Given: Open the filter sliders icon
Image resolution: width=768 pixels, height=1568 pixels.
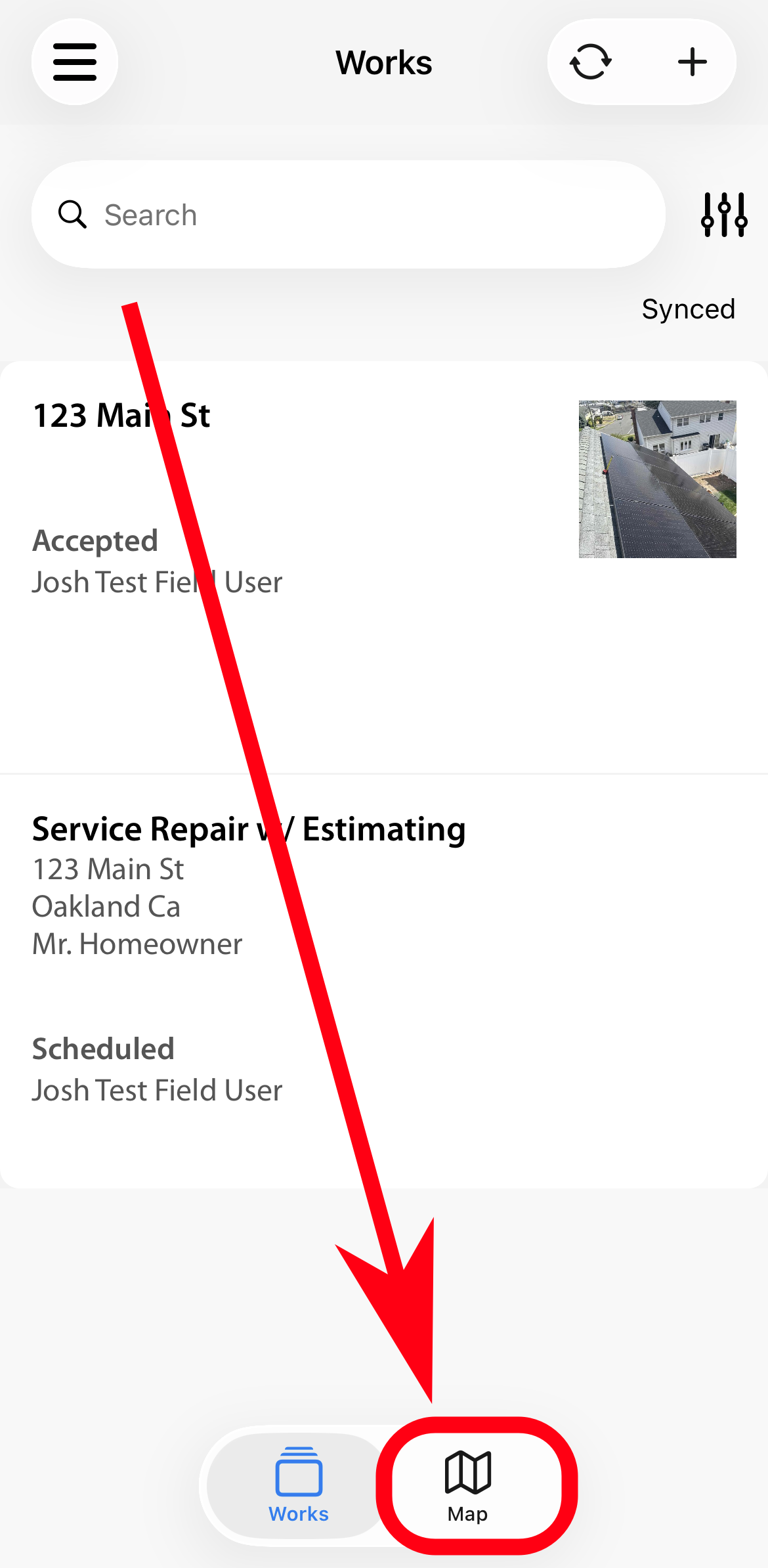Looking at the screenshot, I should pos(724,214).
